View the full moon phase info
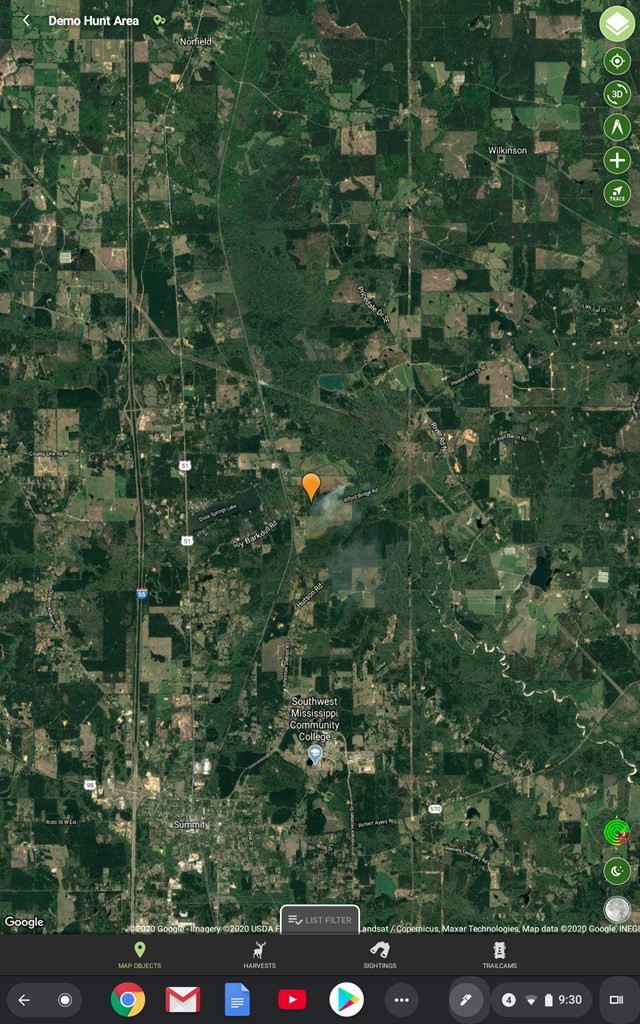 [617, 909]
